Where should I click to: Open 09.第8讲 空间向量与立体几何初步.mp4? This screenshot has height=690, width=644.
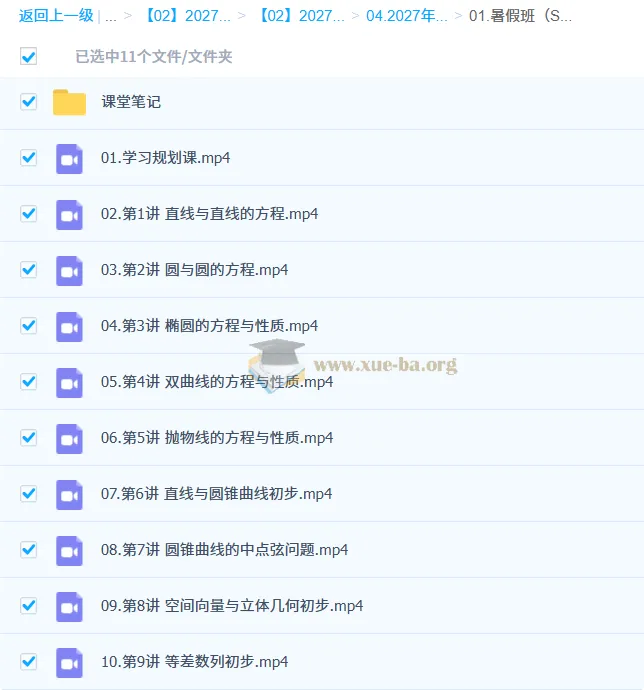point(232,606)
